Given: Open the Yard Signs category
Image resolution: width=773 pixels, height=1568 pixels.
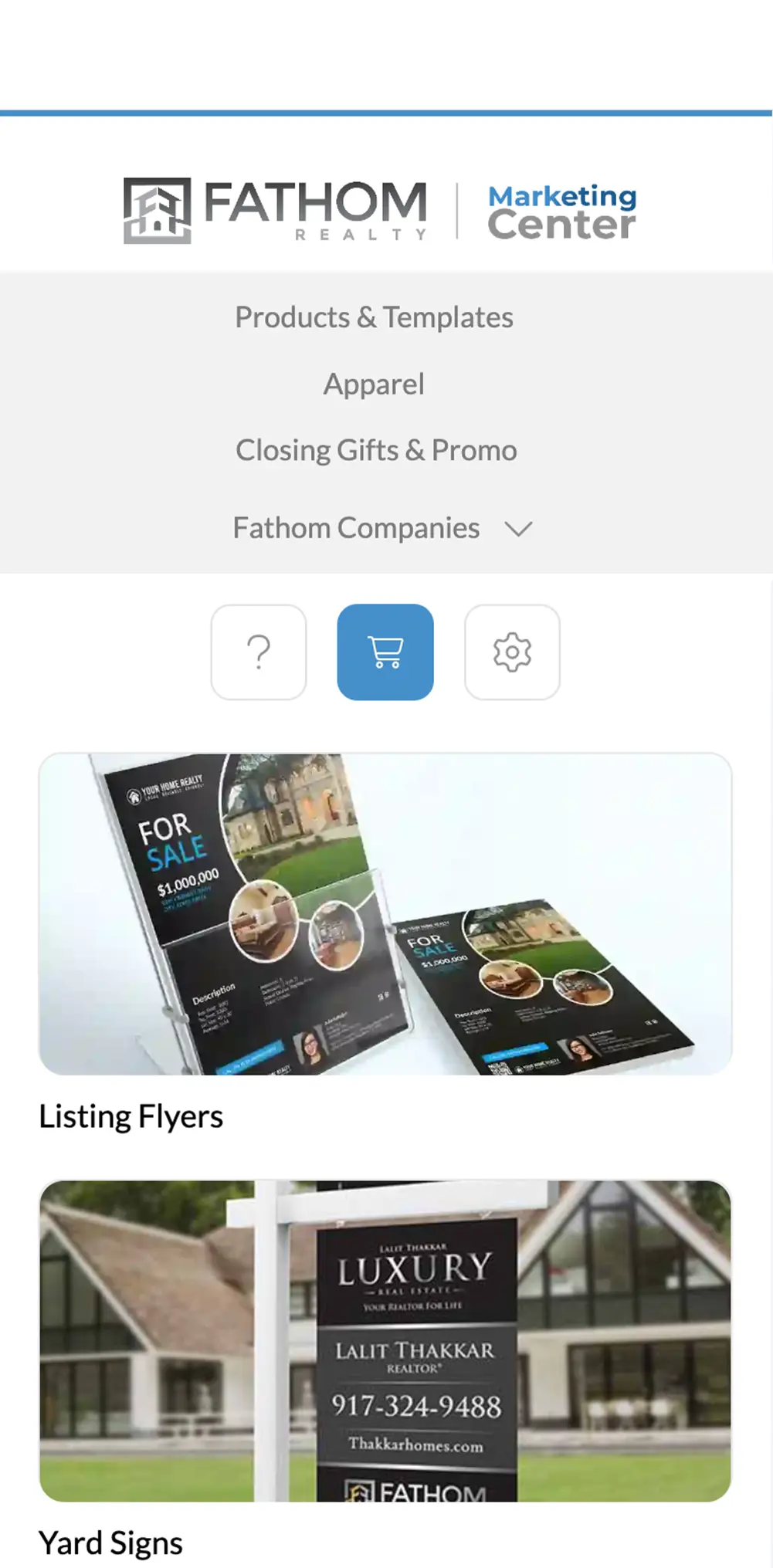Looking at the screenshot, I should [385, 1341].
